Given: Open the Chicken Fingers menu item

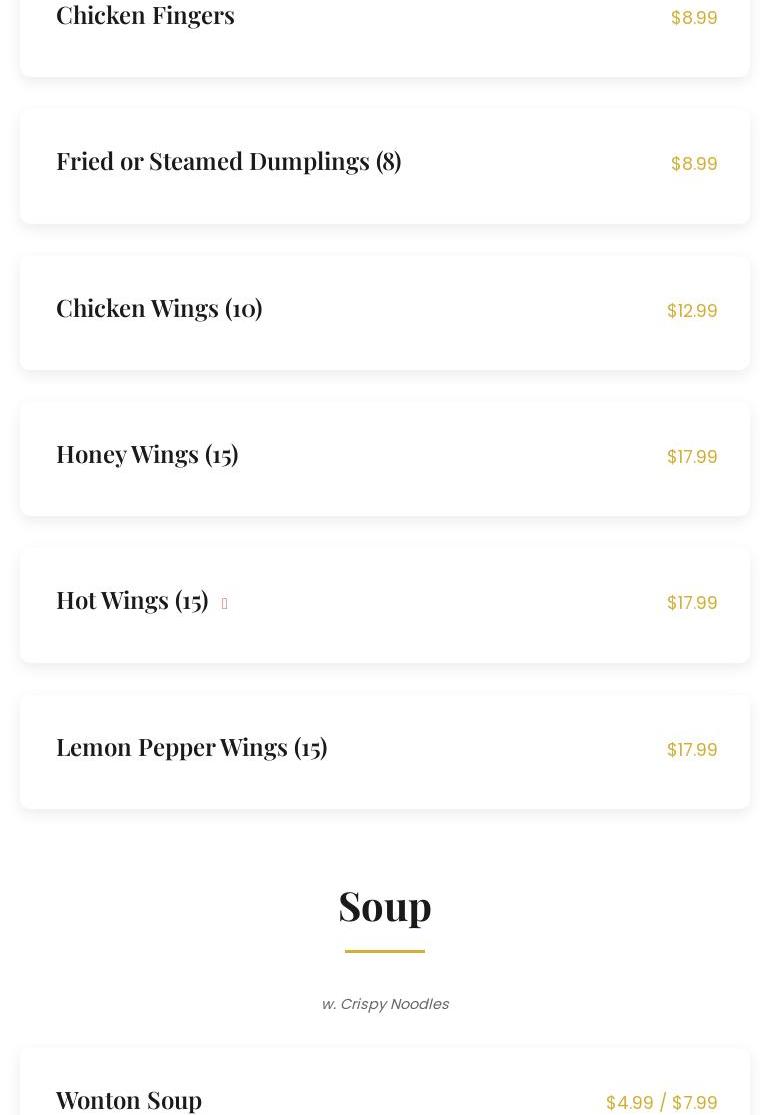Looking at the screenshot, I should [146, 16].
